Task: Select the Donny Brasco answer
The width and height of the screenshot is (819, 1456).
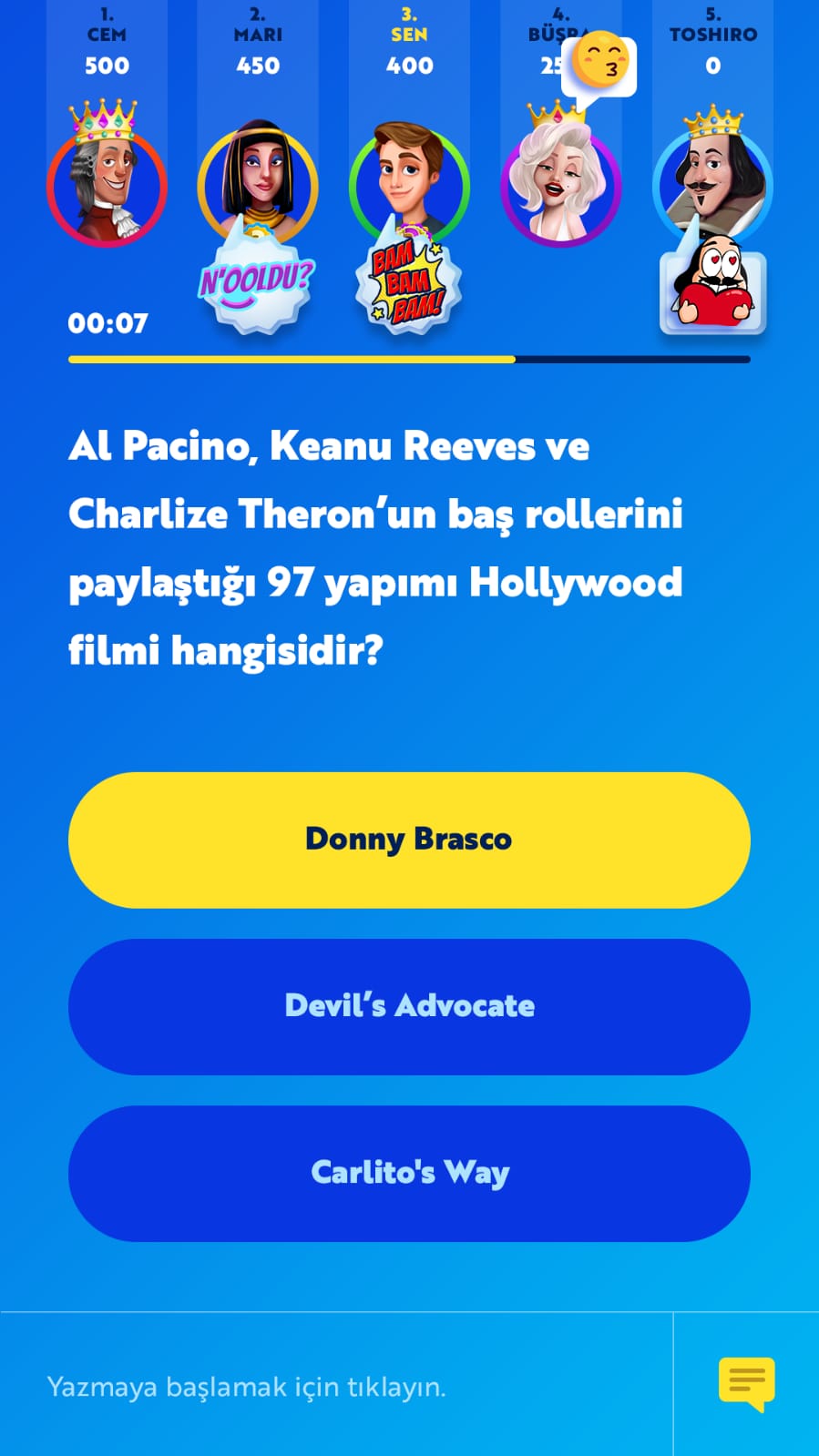Action: (409, 840)
